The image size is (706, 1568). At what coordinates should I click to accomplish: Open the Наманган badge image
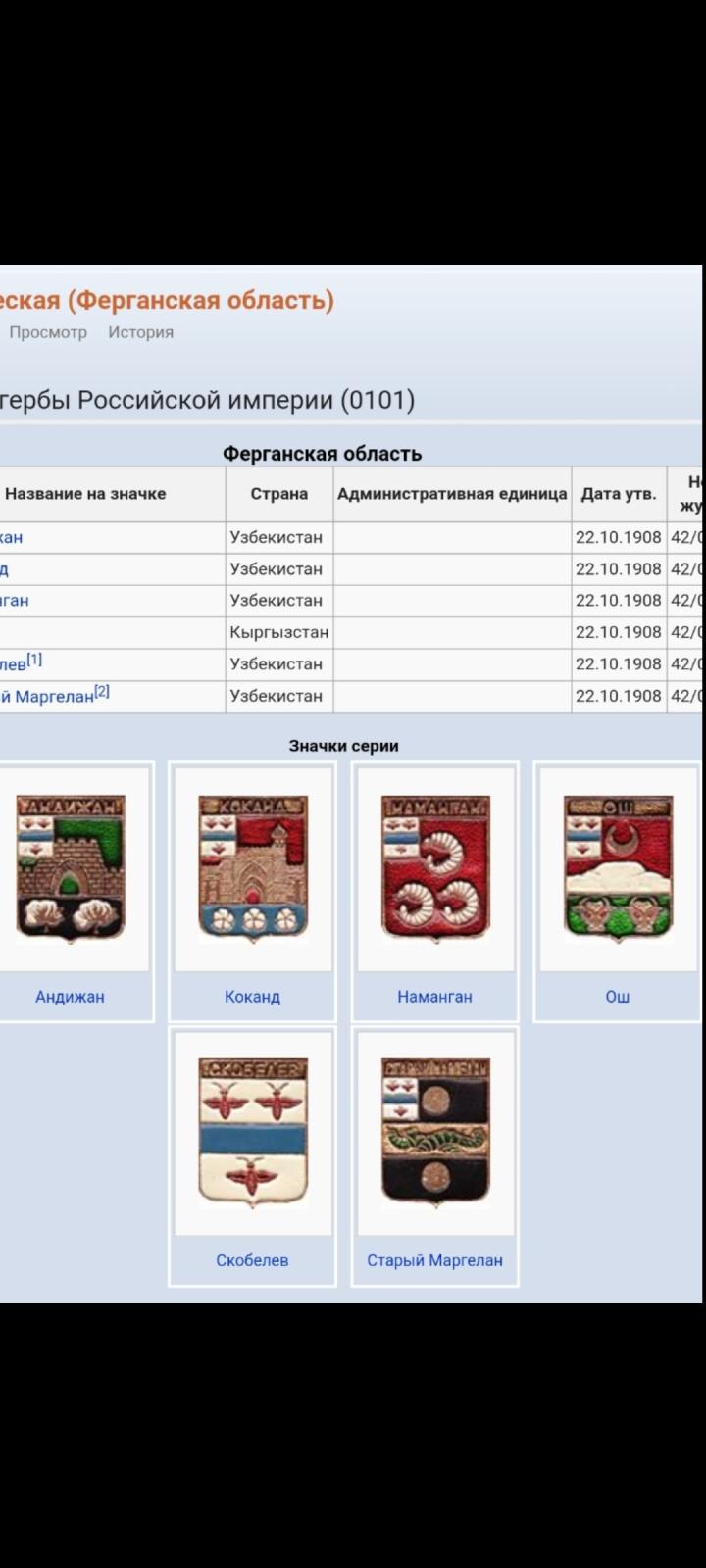click(x=435, y=868)
